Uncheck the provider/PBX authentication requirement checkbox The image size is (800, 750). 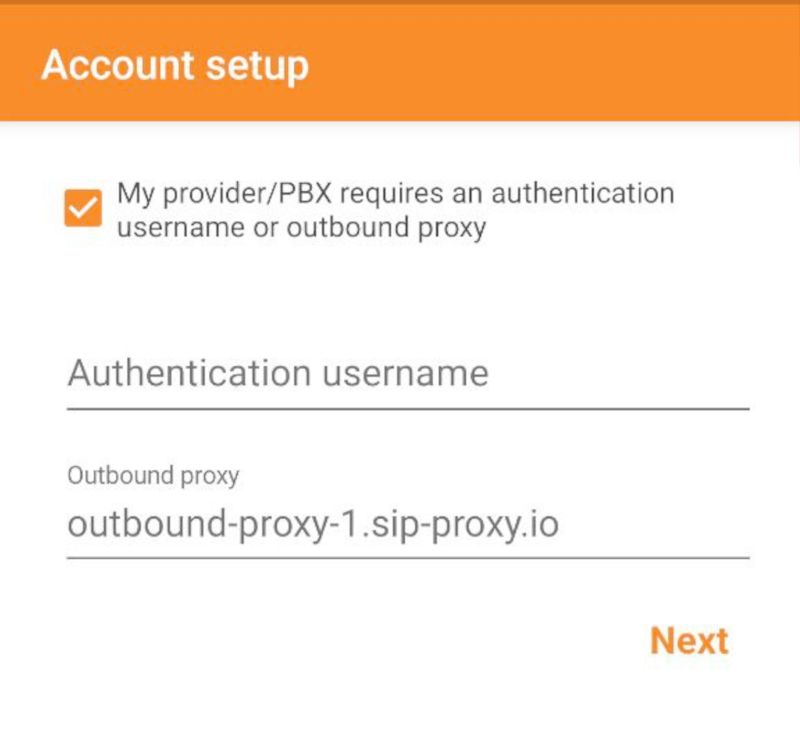coord(83,208)
